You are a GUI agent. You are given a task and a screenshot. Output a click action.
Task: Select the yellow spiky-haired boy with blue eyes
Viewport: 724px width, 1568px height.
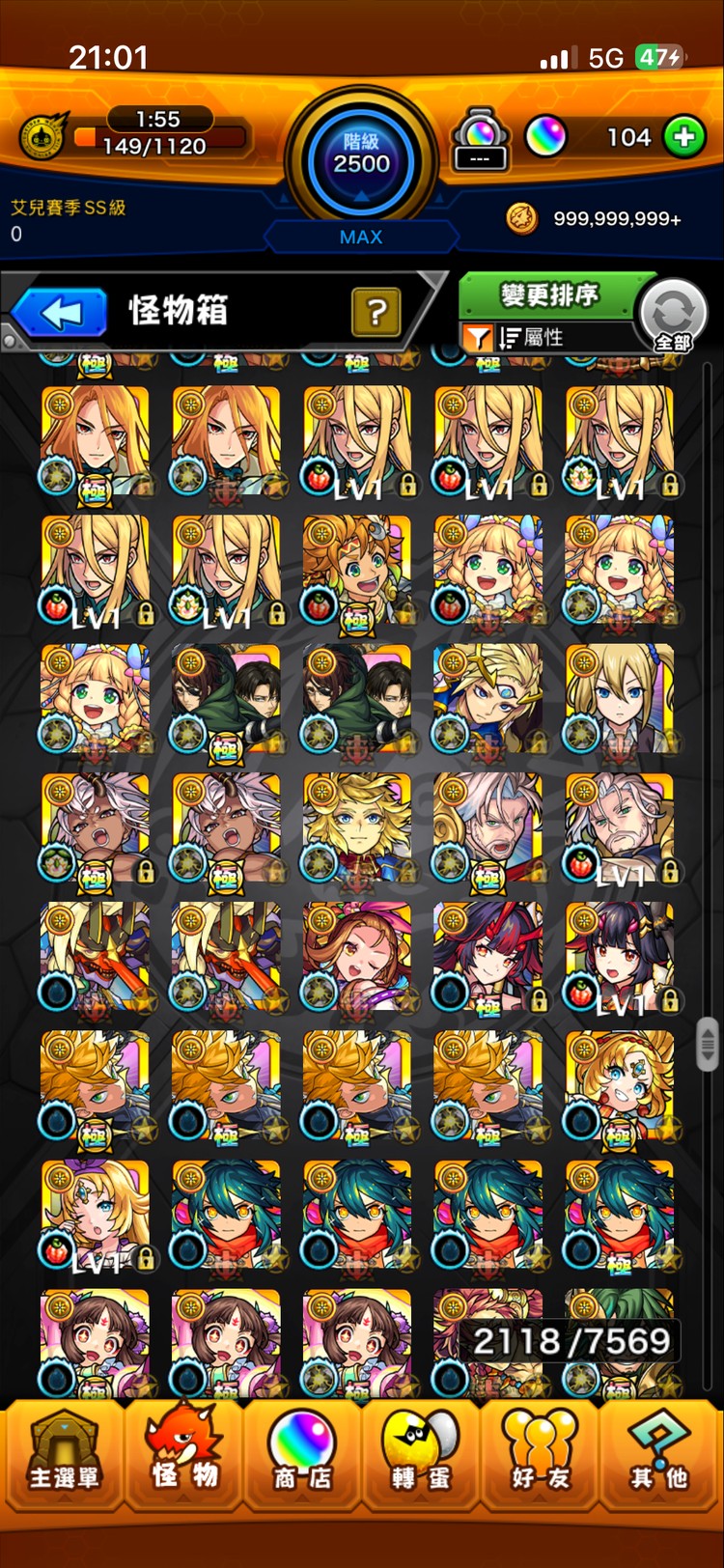[357, 827]
